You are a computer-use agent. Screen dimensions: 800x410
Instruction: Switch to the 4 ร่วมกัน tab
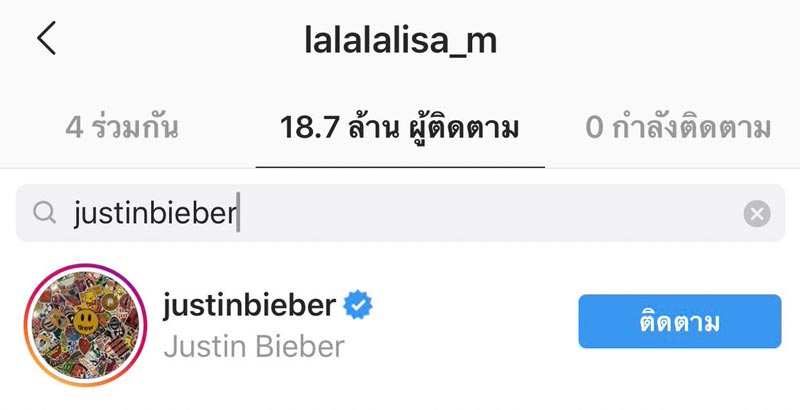click(122, 129)
